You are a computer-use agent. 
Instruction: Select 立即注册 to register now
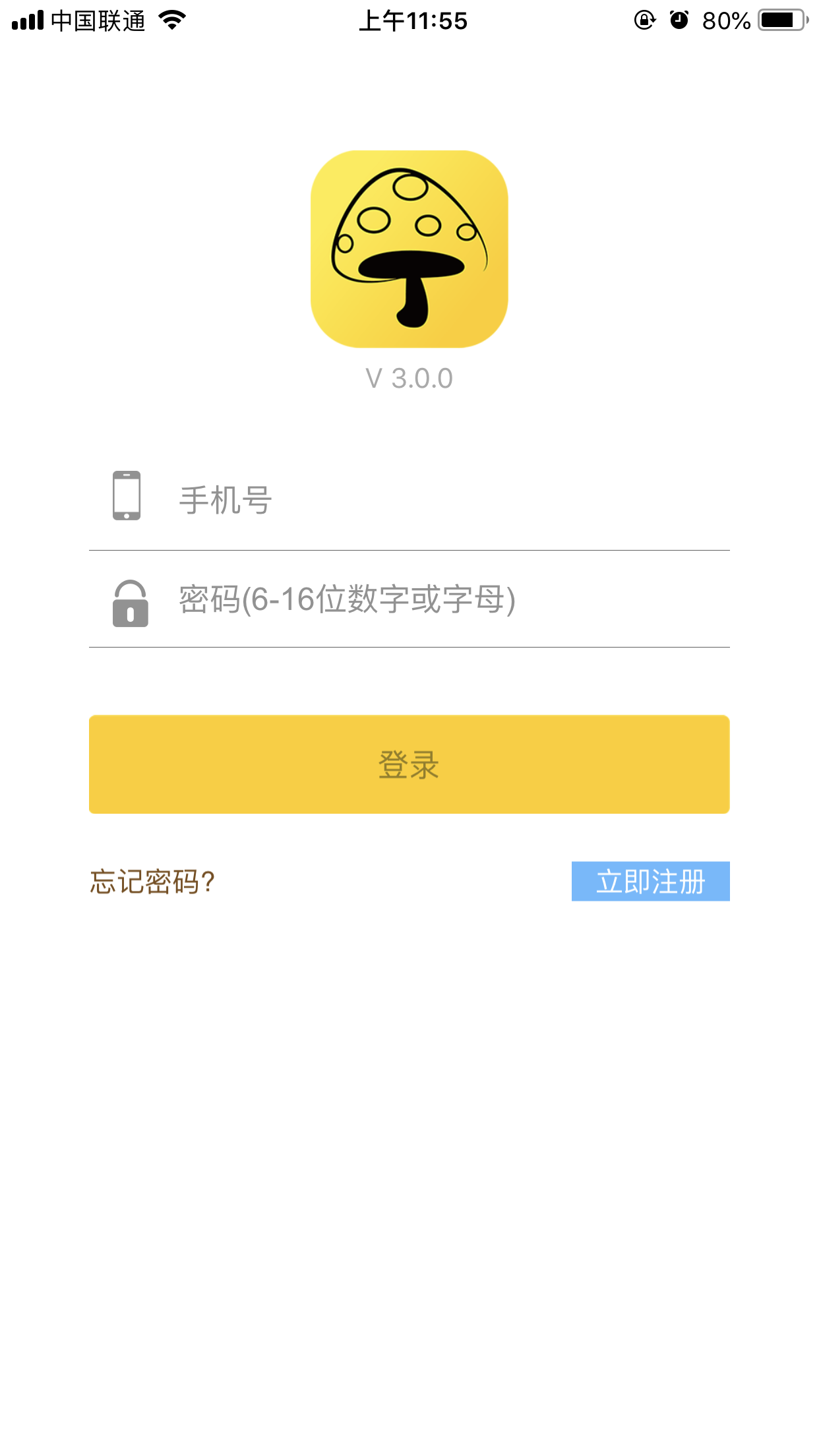coord(650,882)
